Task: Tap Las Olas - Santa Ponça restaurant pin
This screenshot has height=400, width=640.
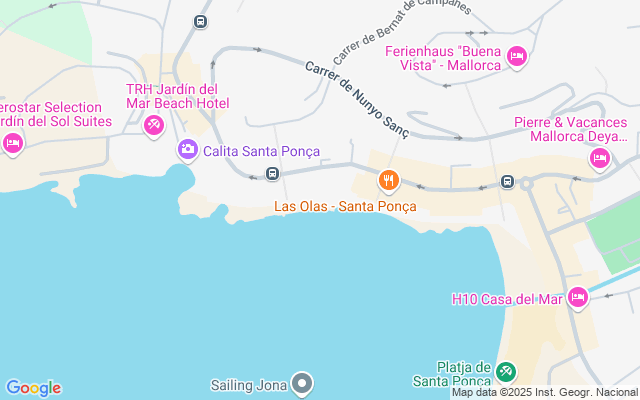Action: (388, 181)
